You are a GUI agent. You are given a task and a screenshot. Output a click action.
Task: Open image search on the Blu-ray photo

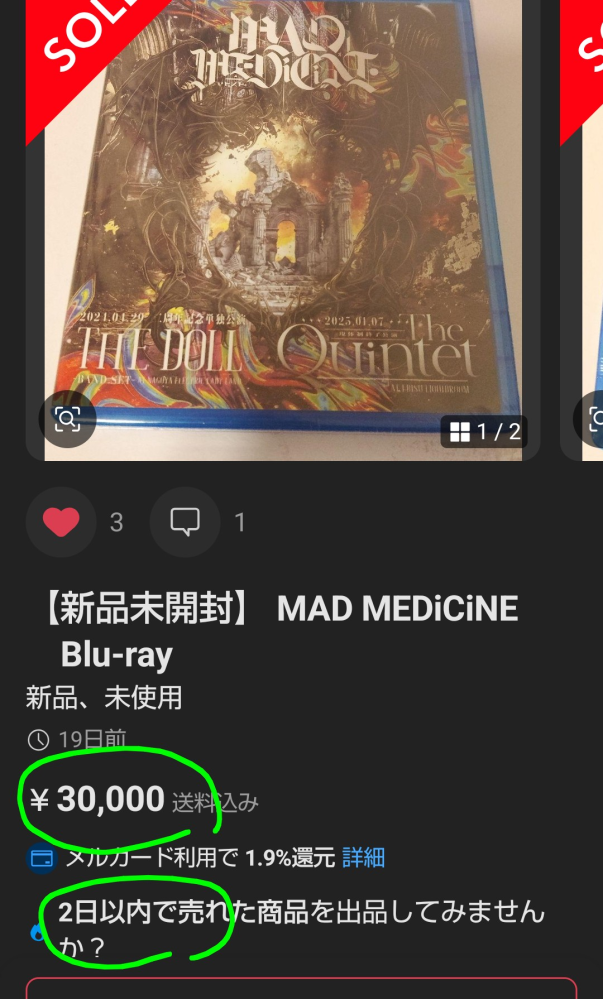coord(67,419)
